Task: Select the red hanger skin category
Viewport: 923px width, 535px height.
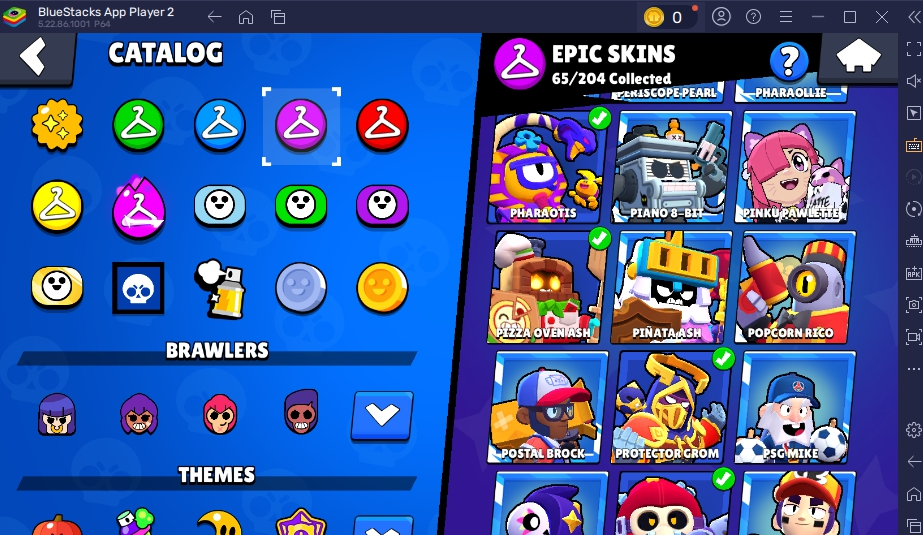Action: [382, 124]
